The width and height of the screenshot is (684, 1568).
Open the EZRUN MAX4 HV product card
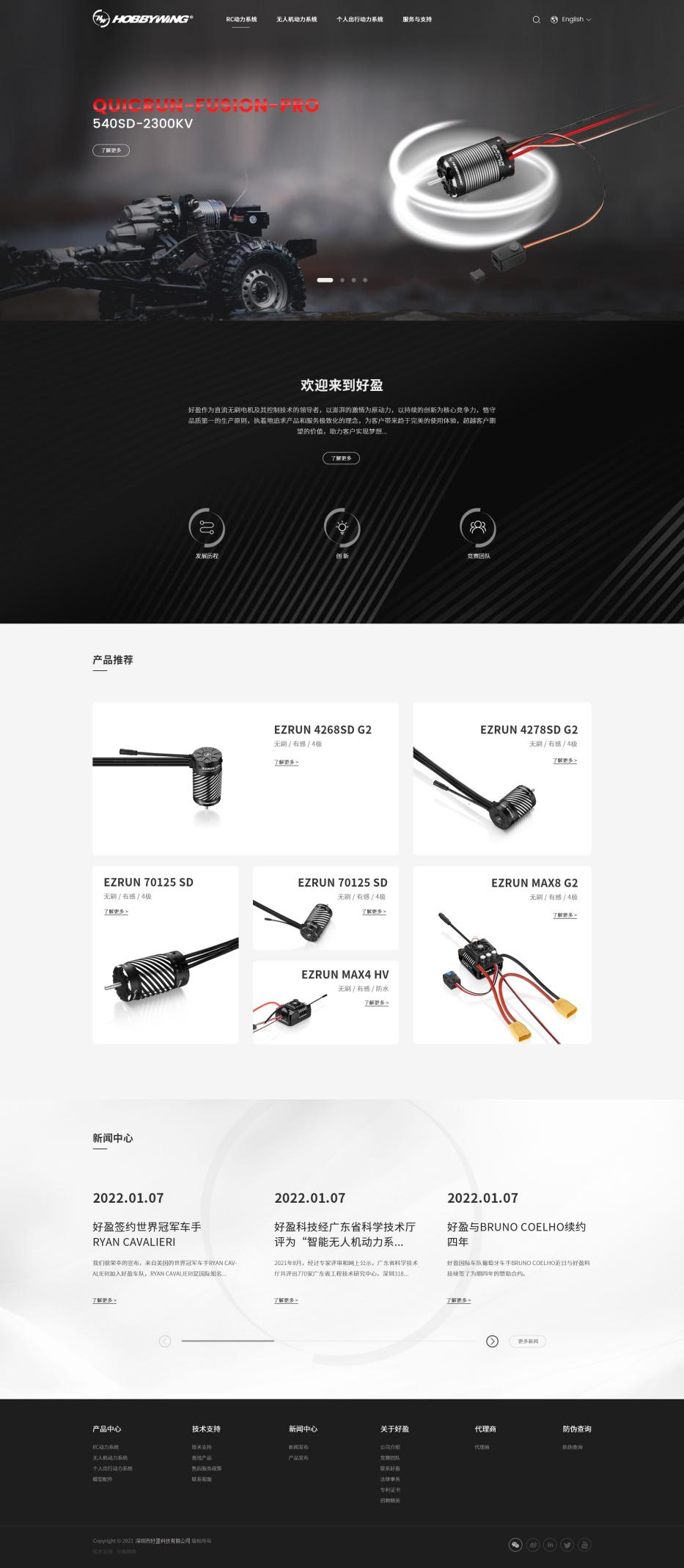click(326, 1002)
